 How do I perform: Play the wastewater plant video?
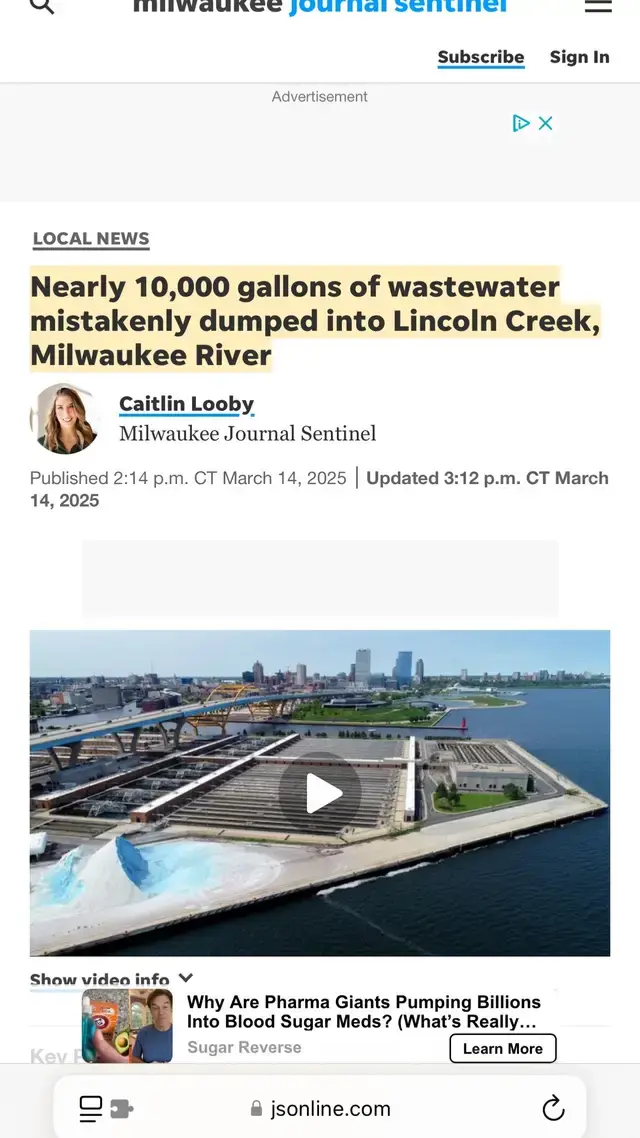coord(320,793)
